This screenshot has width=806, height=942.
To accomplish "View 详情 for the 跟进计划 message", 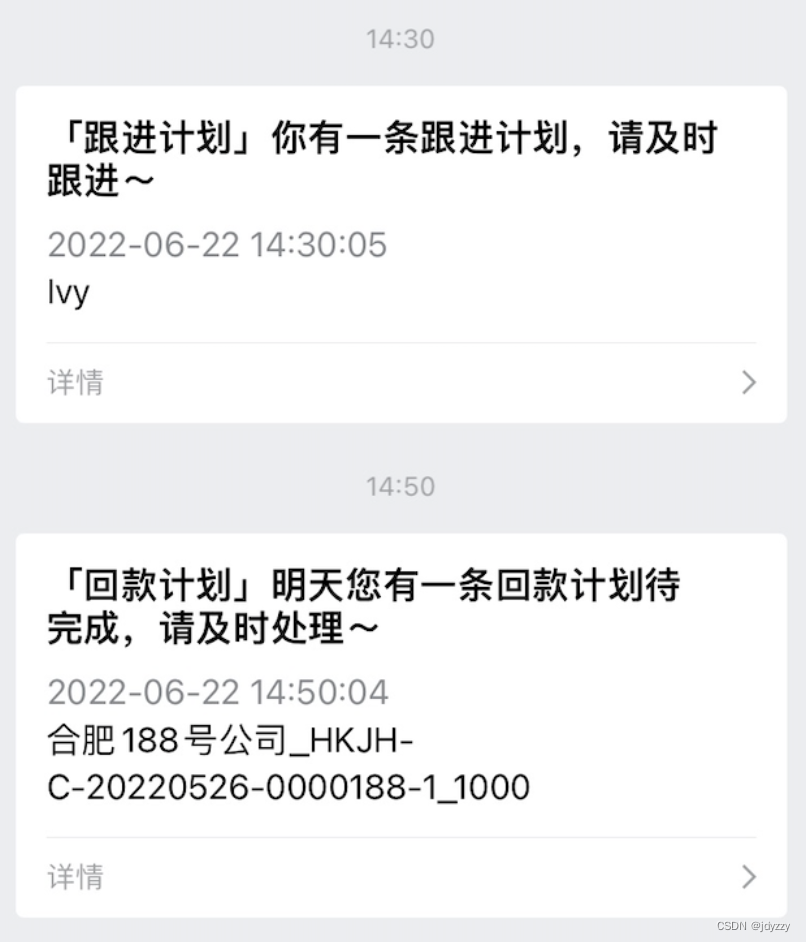I will click(x=400, y=382).
